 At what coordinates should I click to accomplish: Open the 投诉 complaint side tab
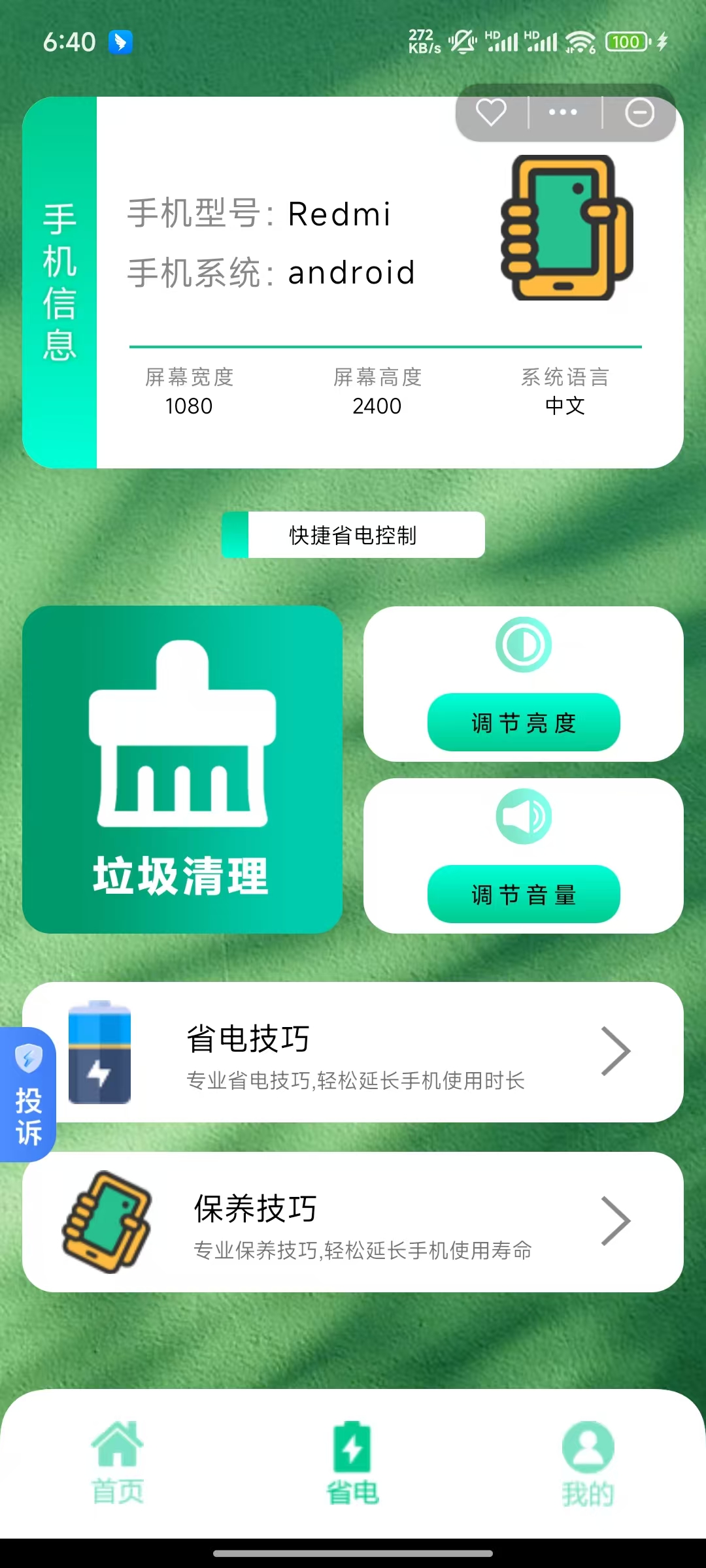28,1094
